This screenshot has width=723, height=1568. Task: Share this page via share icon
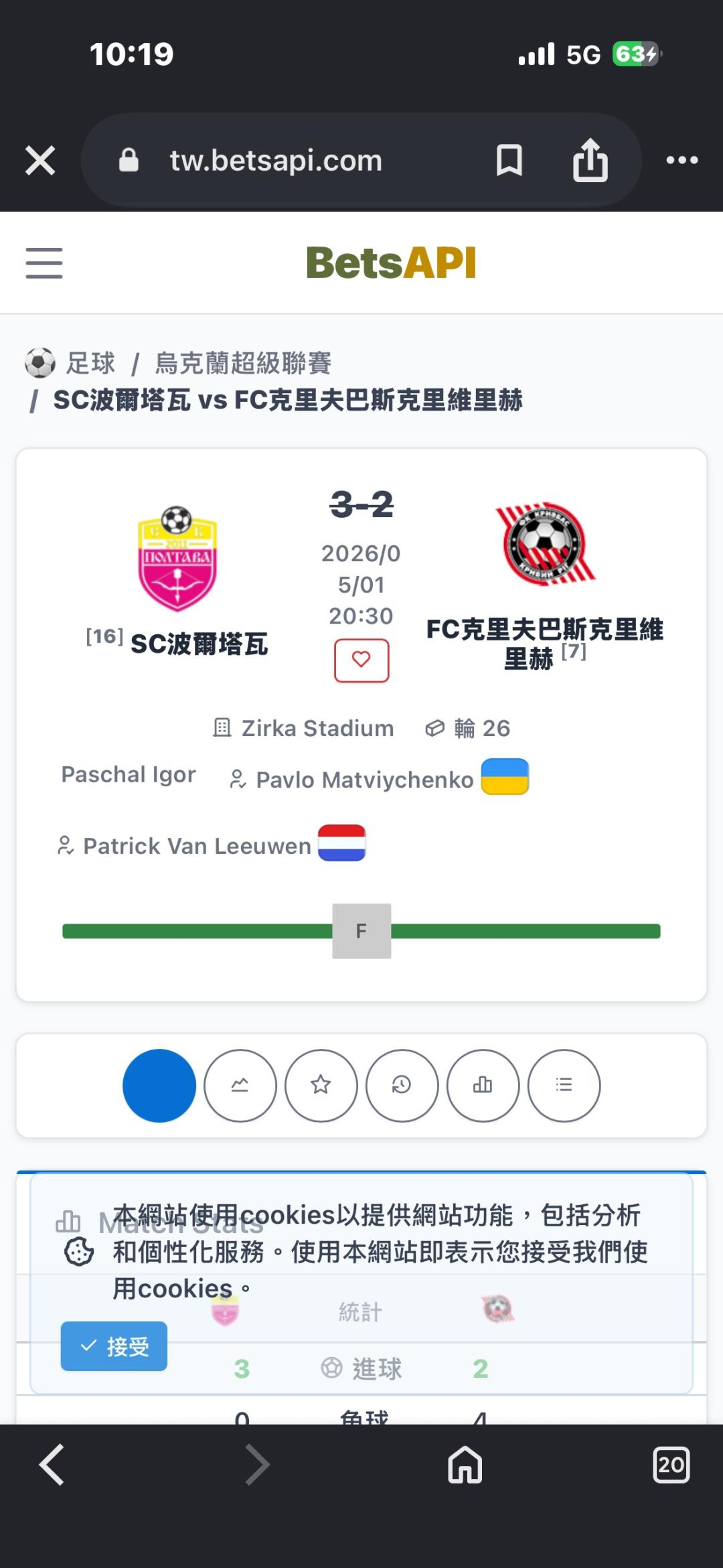coord(590,159)
